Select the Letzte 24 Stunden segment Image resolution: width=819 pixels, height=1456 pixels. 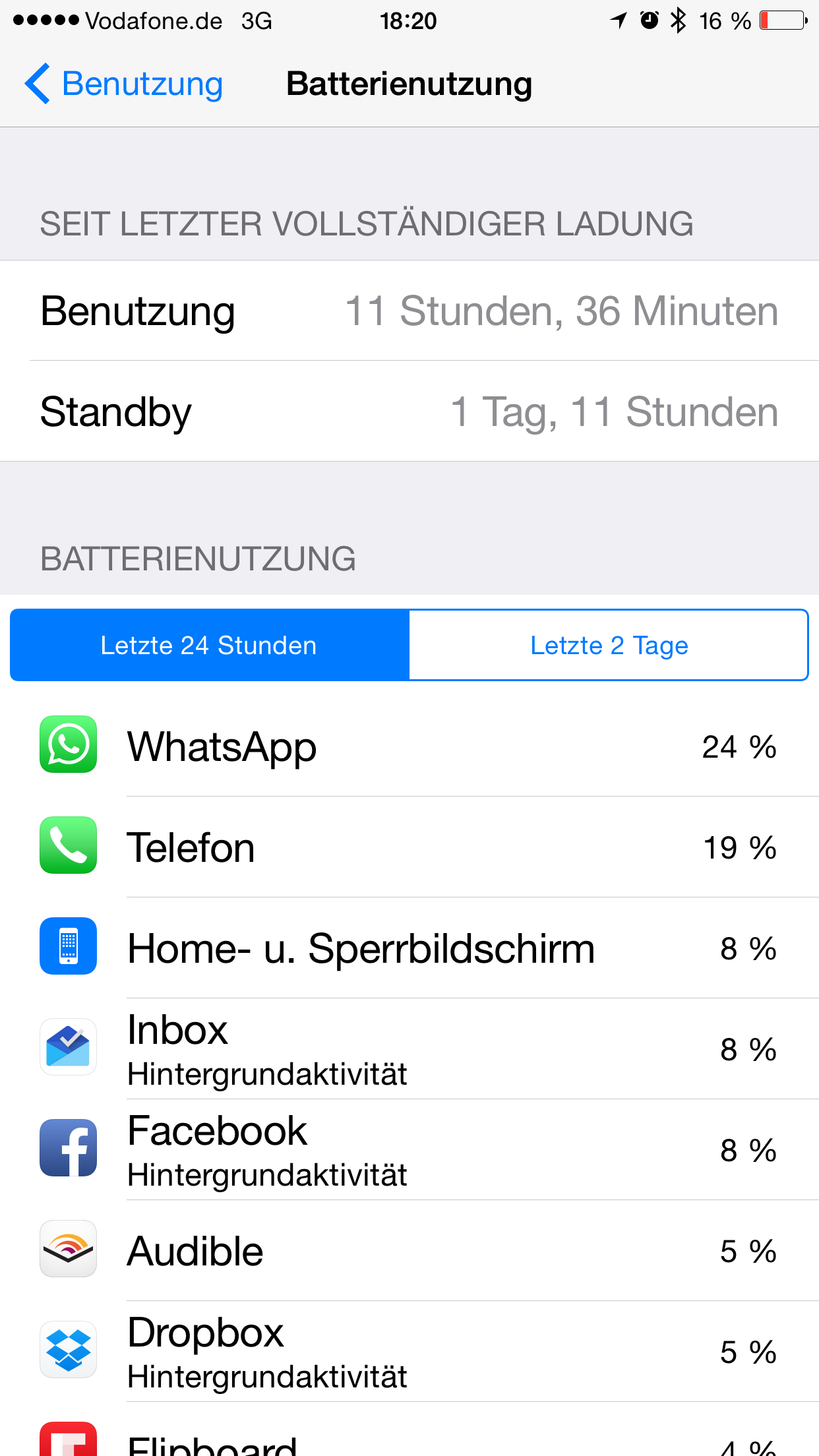210,645
